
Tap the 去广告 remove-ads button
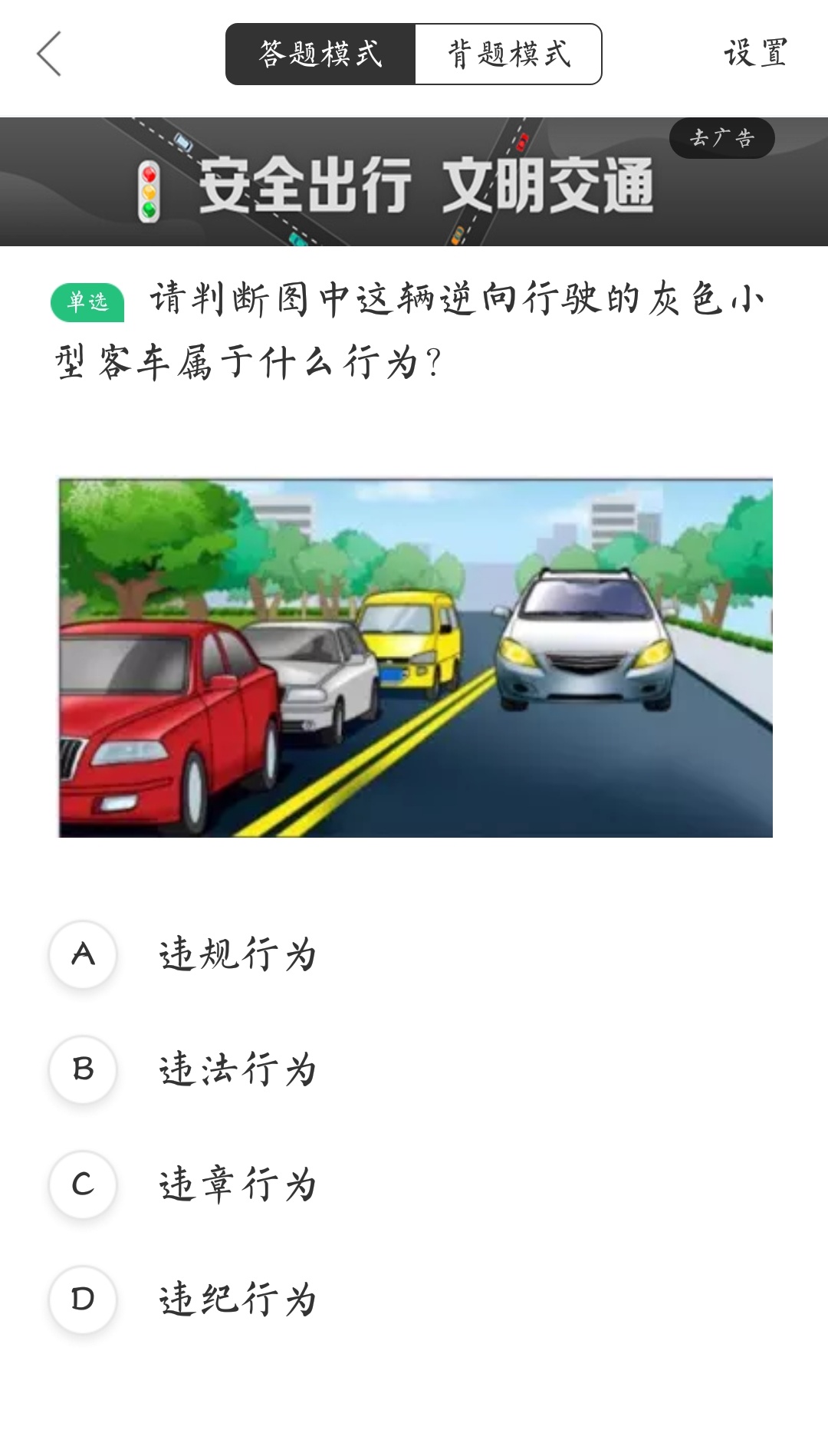coord(721,137)
